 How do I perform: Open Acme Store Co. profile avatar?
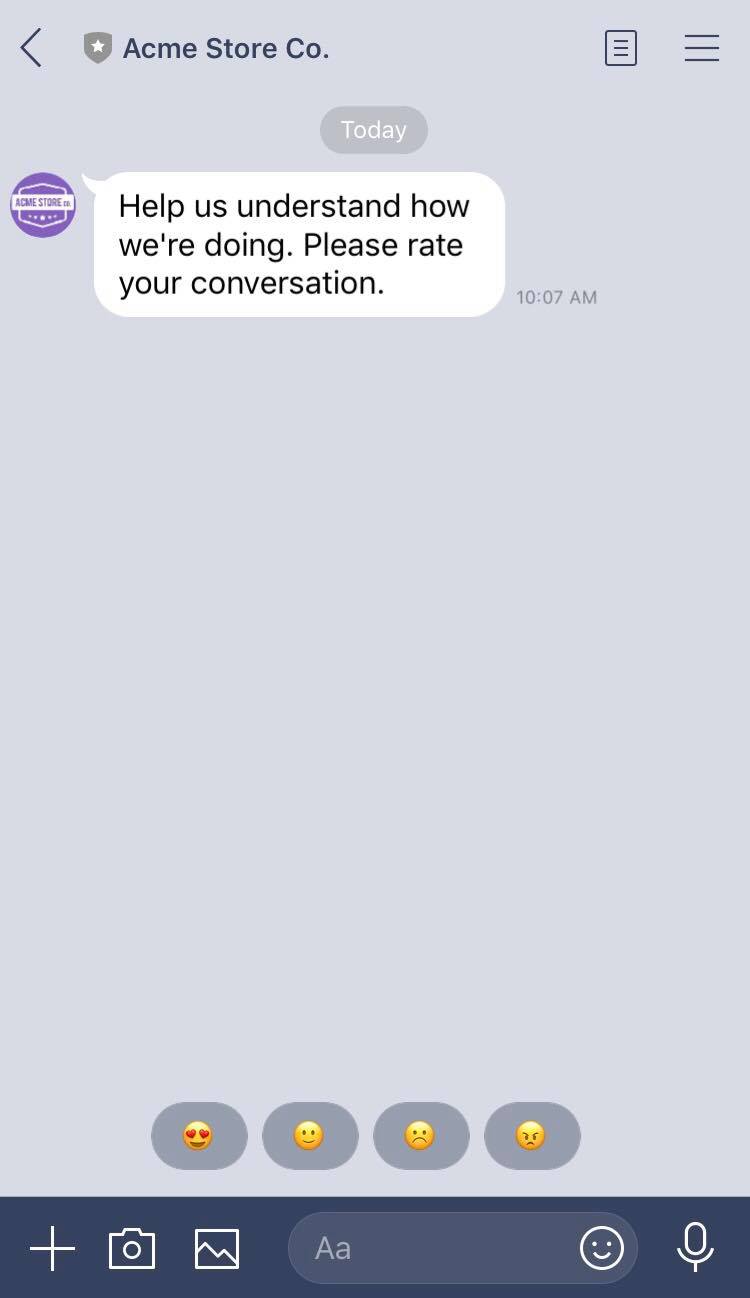point(43,205)
